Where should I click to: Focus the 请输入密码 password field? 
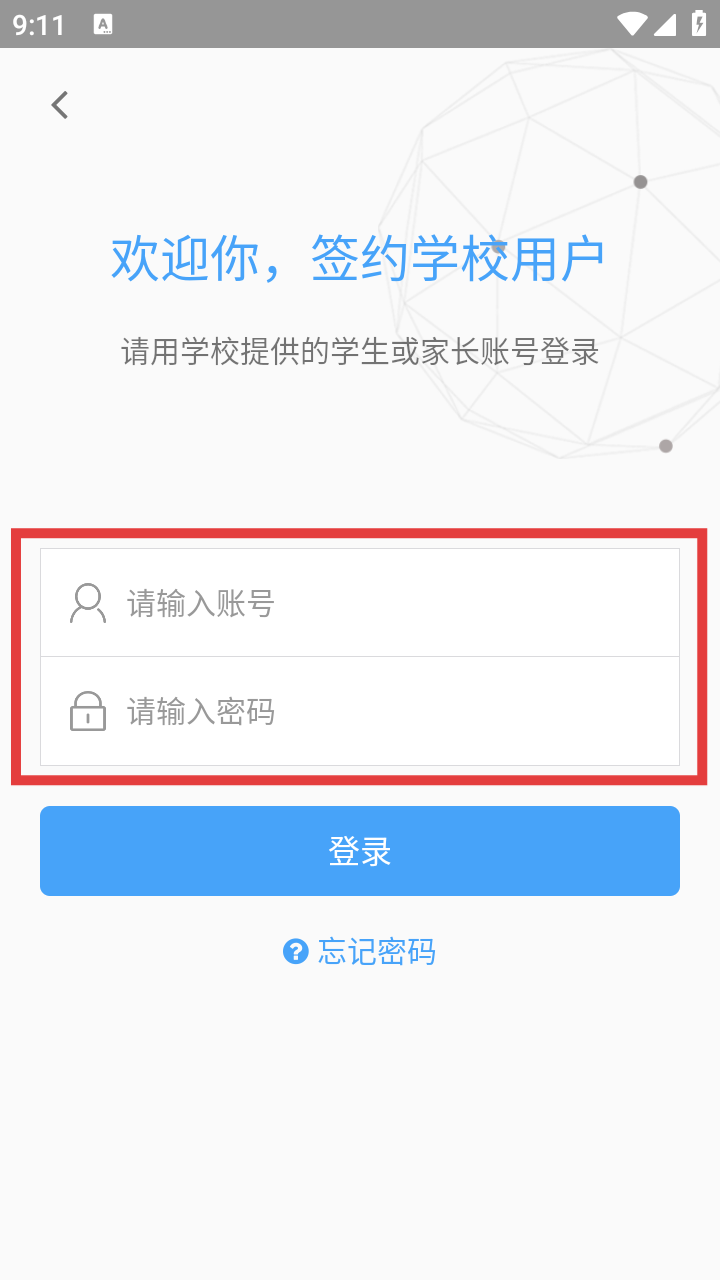pyautogui.click(x=360, y=711)
